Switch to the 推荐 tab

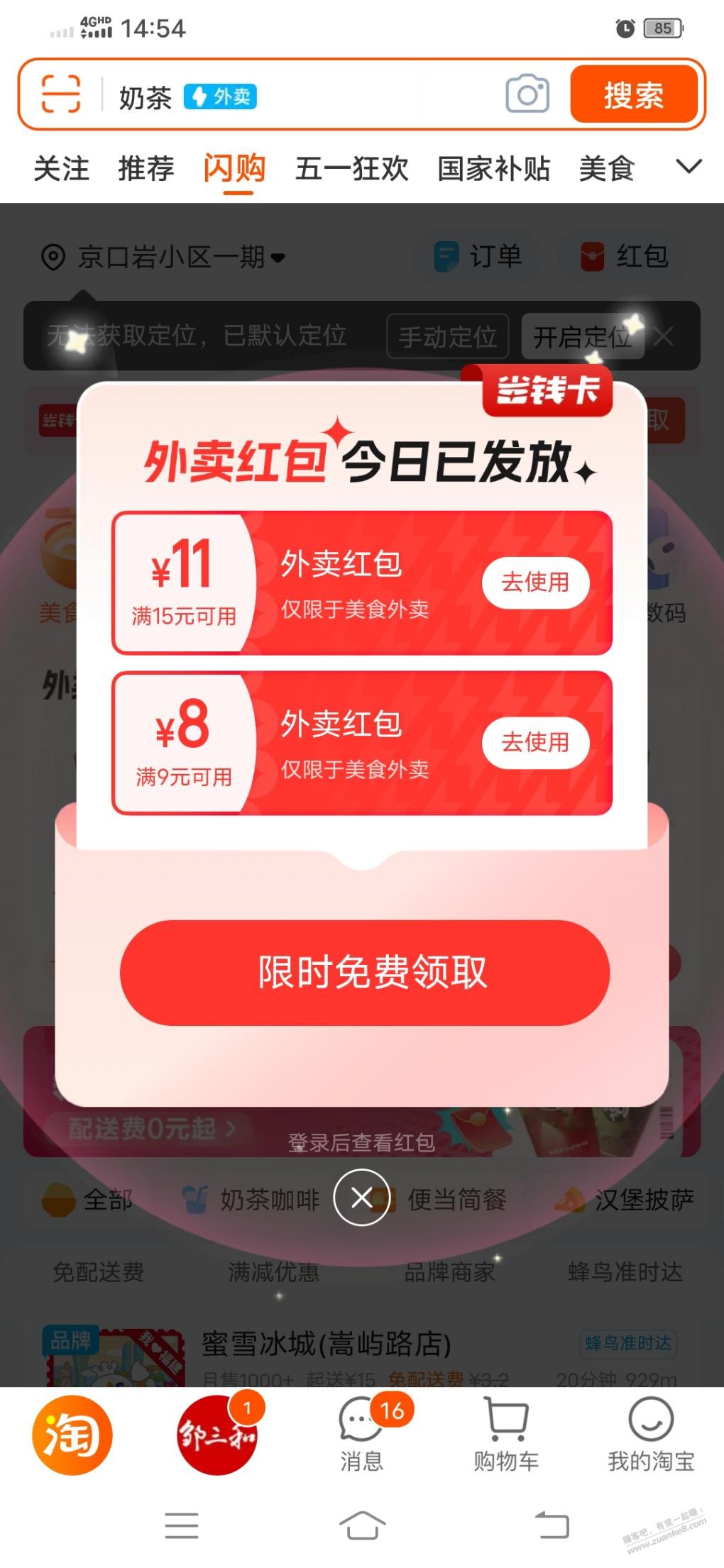pyautogui.click(x=146, y=170)
